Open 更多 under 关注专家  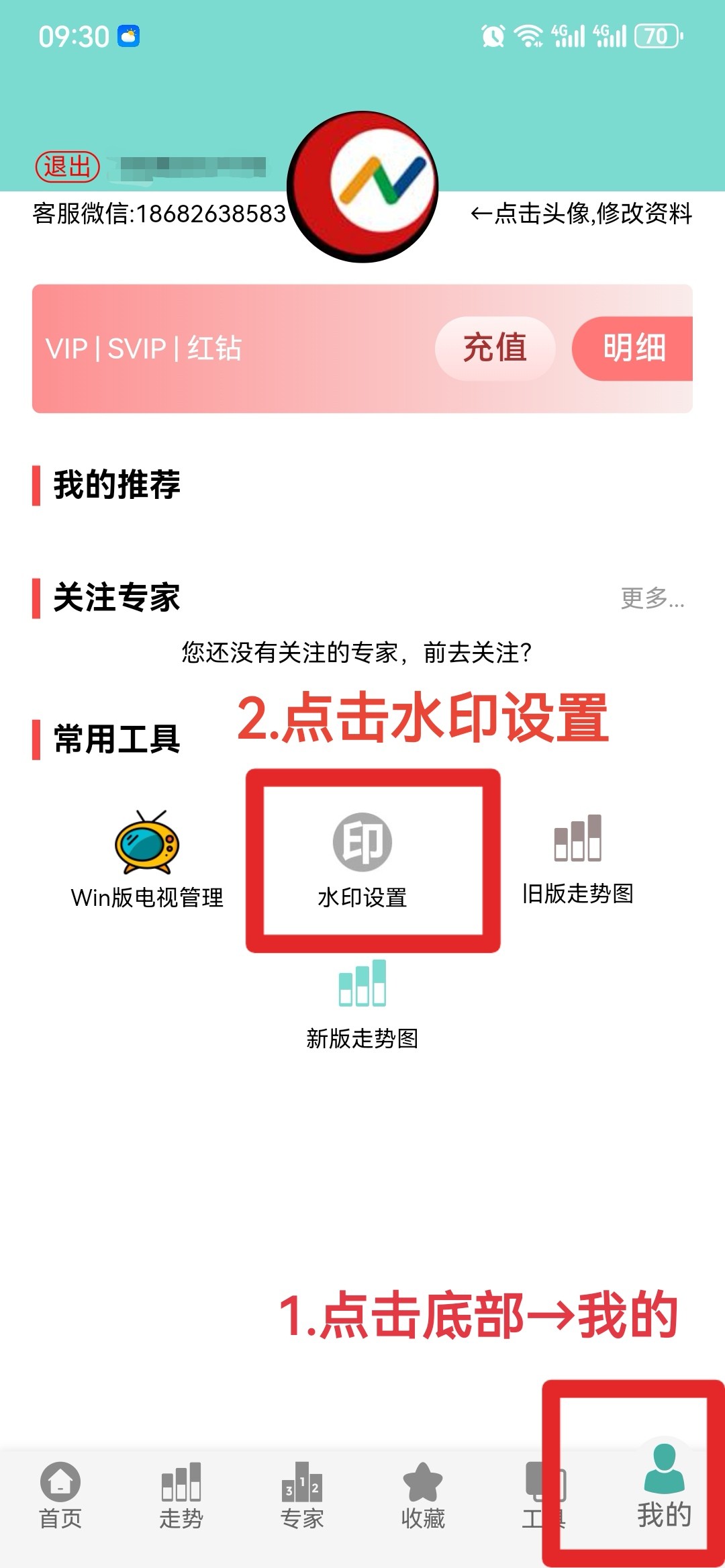point(652,598)
